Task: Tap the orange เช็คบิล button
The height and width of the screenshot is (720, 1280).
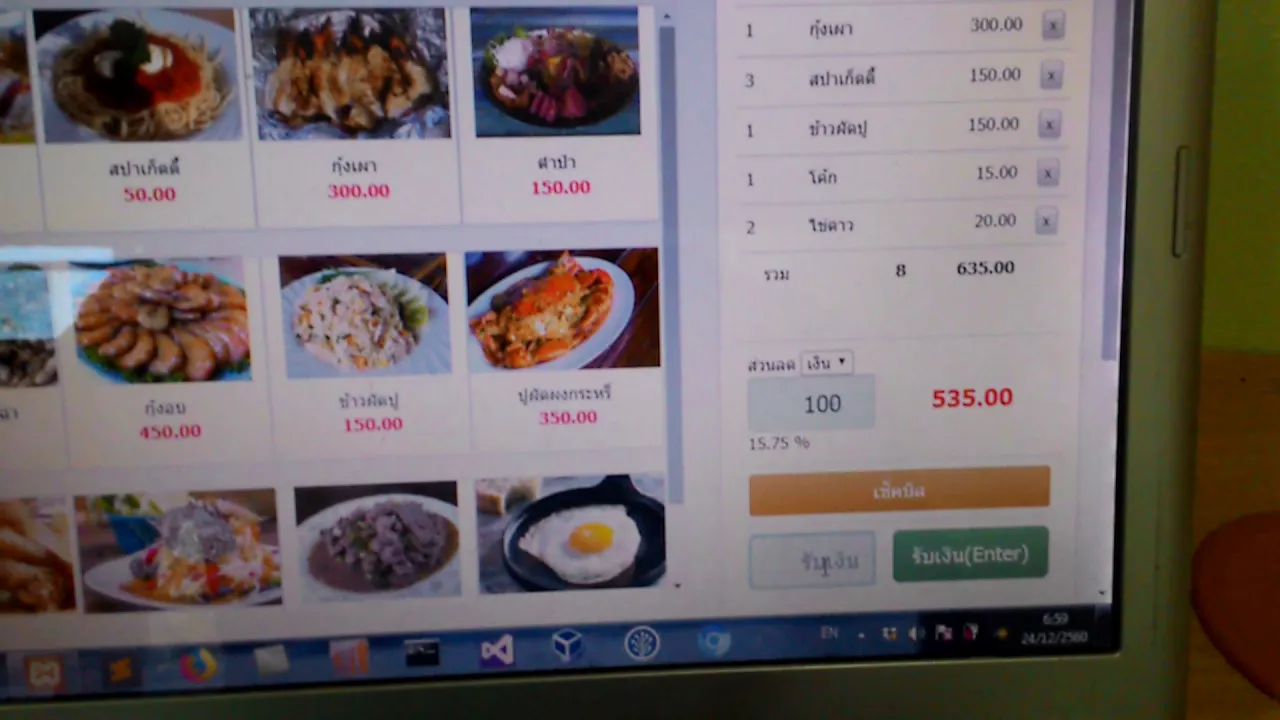Action: (899, 491)
